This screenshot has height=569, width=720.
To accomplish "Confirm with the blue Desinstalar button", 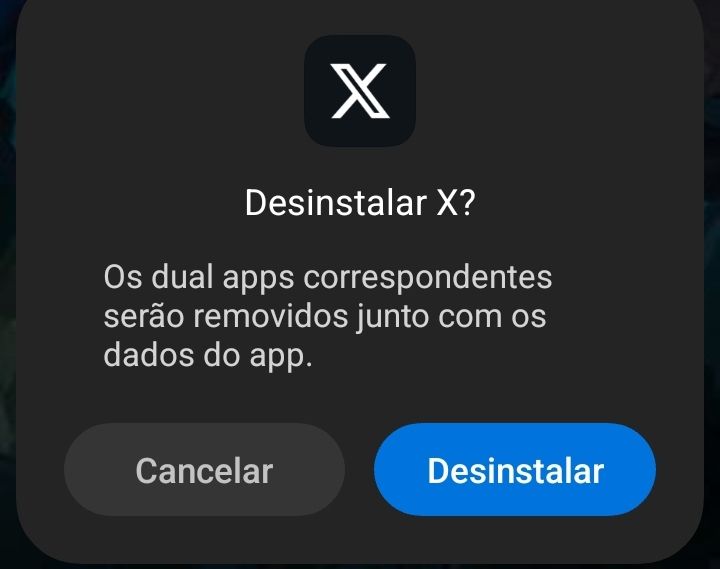I will (515, 470).
